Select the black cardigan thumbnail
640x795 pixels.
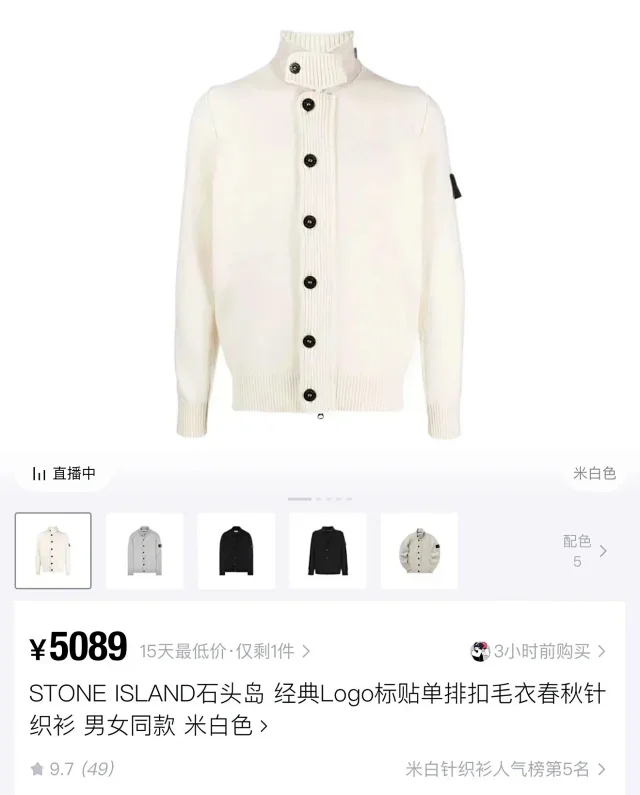(x=236, y=551)
